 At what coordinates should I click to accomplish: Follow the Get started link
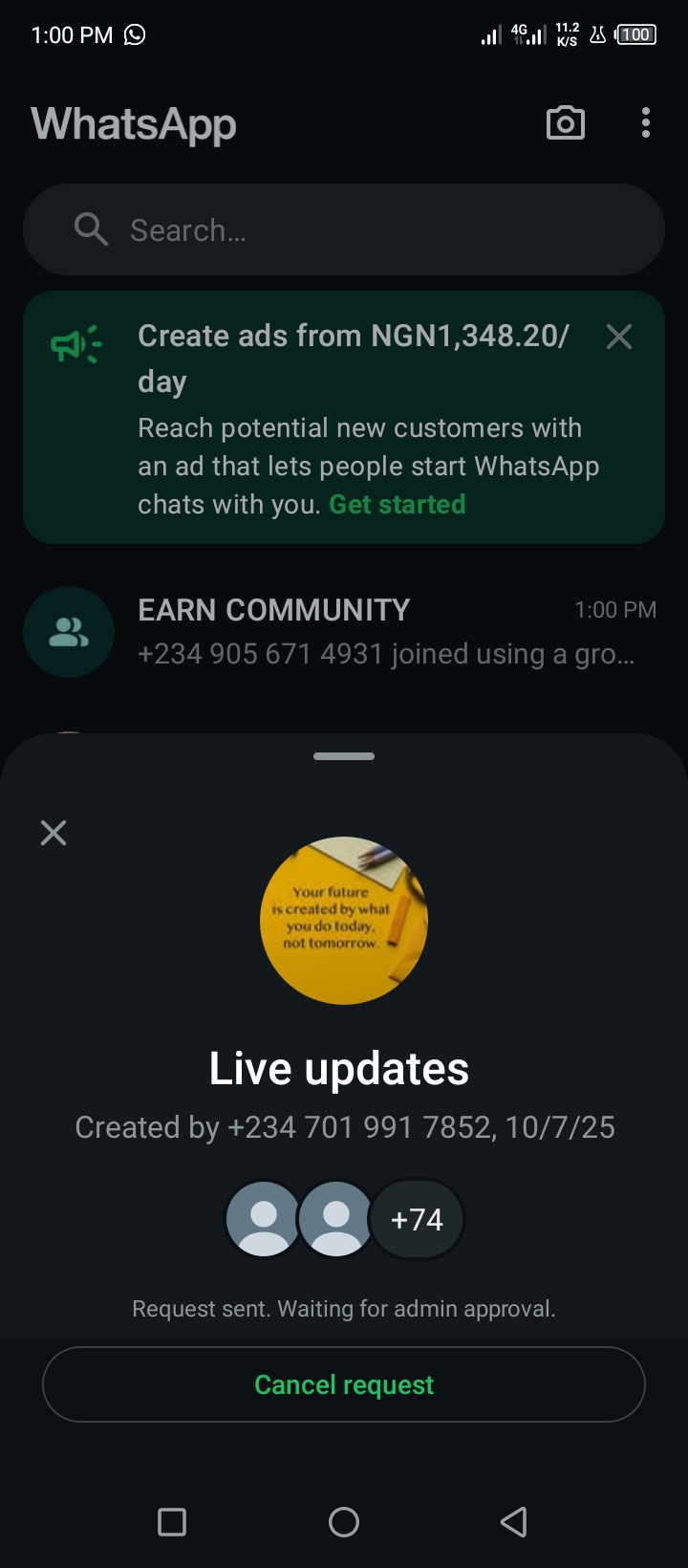tap(397, 504)
